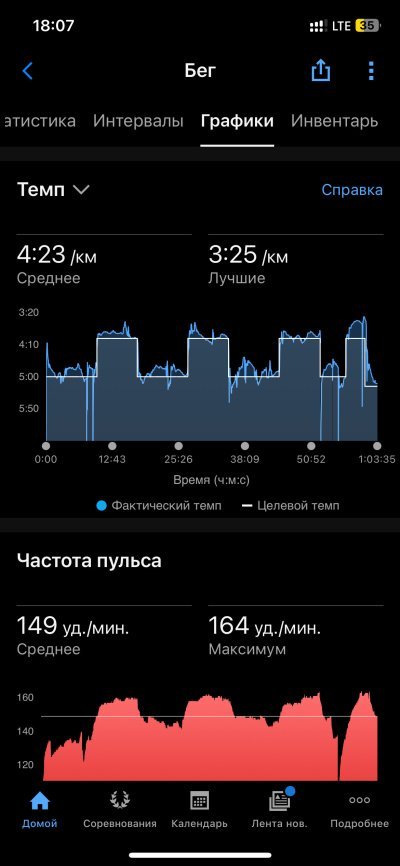Open the Календарь tab
Screen dimensions: 400x866
[199, 809]
